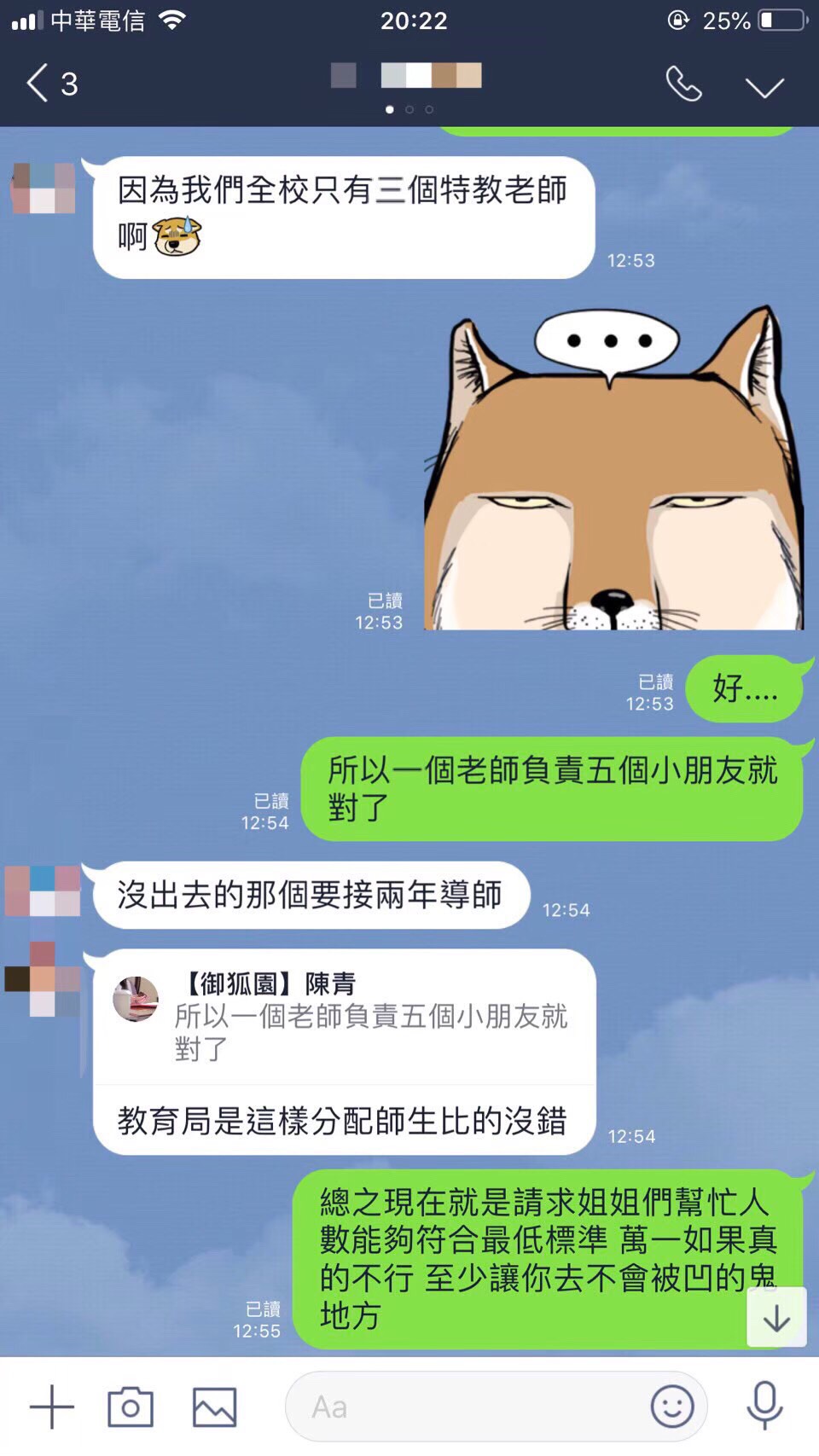Open the emoji and sticker picker

tap(672, 1406)
